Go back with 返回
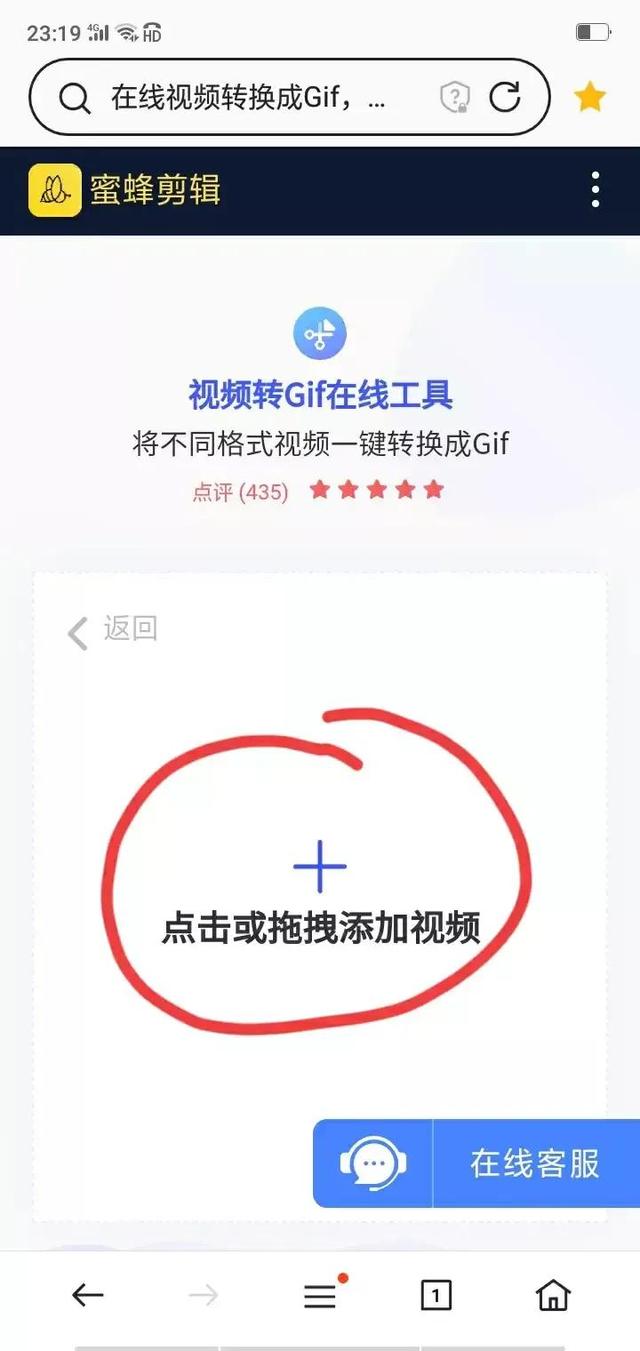The width and height of the screenshot is (640, 1351). click(112, 630)
